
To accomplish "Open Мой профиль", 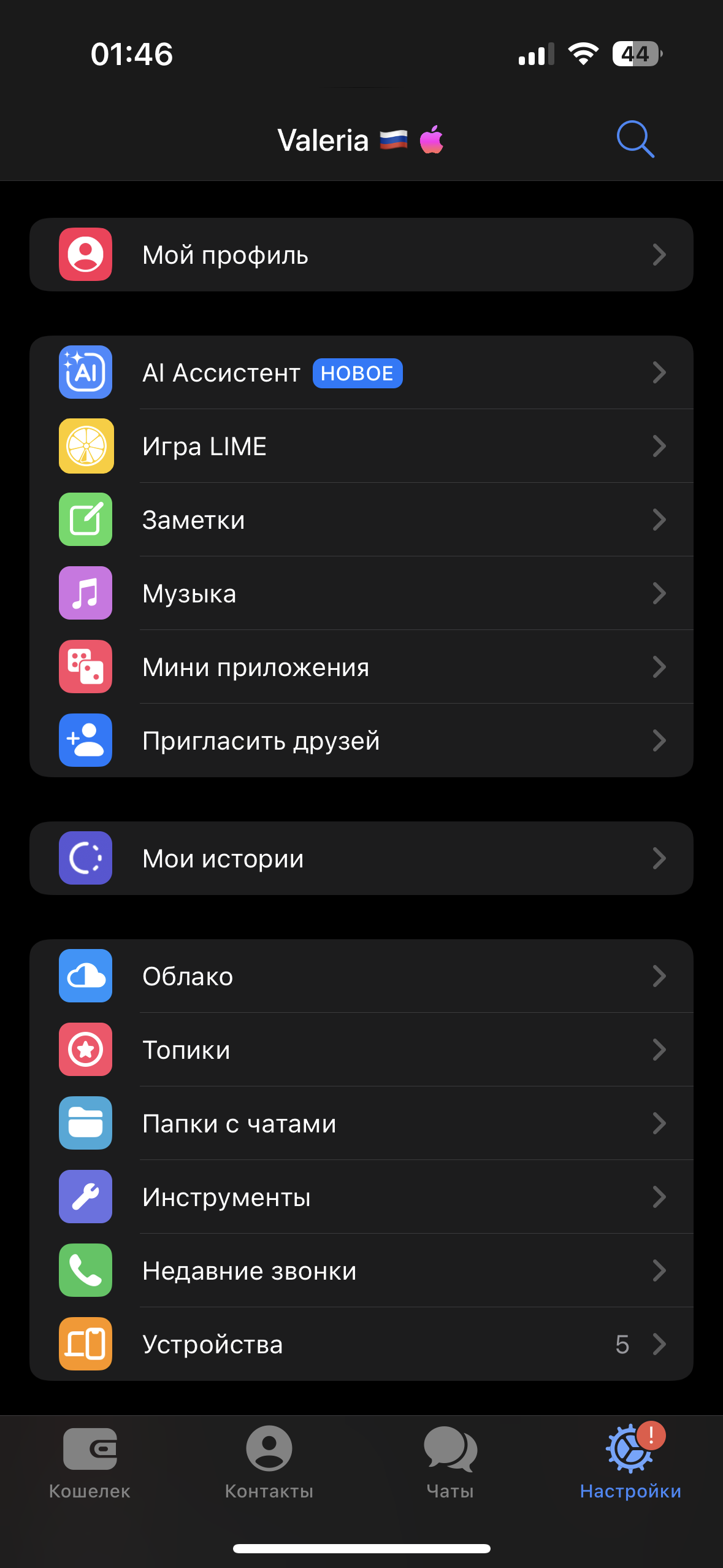I will pyautogui.click(x=361, y=255).
